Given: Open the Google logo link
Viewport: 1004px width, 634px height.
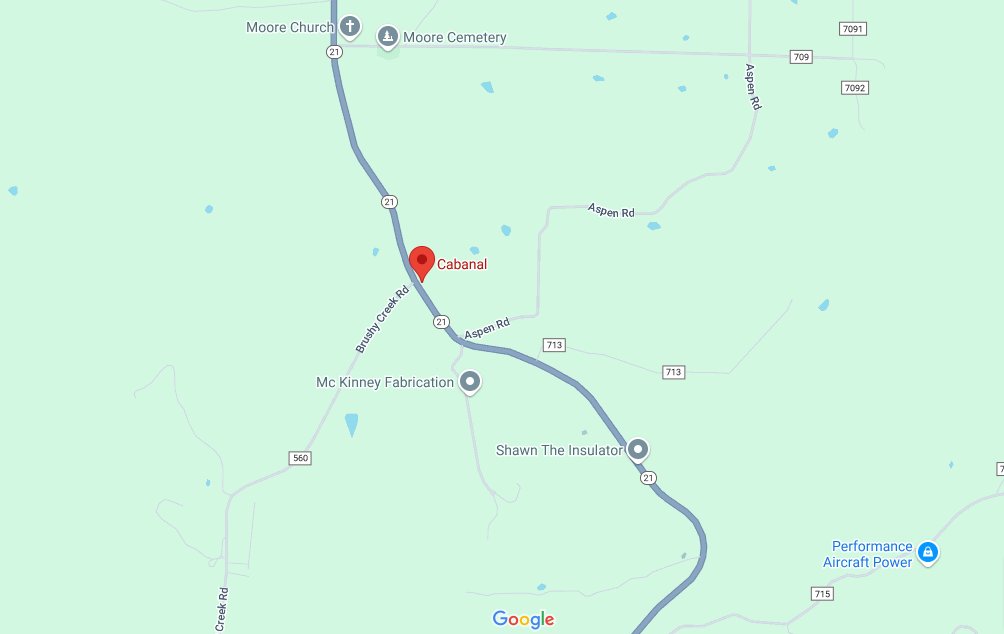Looking at the screenshot, I should click(523, 620).
